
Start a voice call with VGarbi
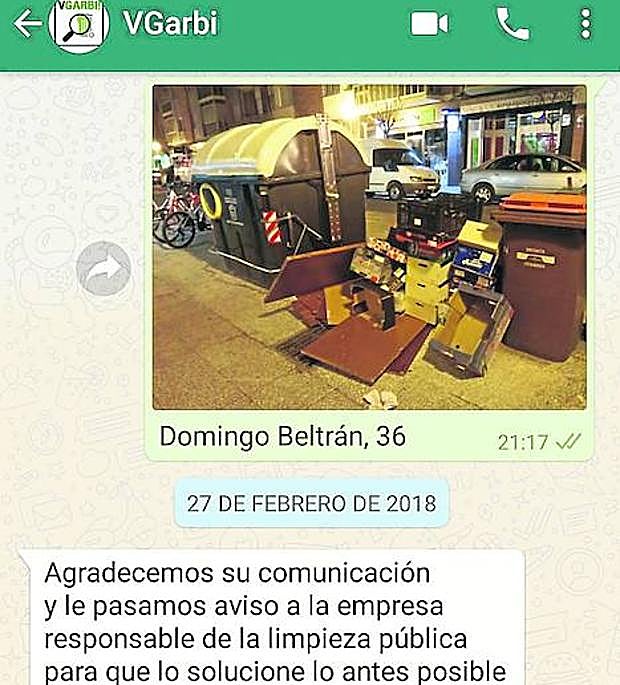pyautogui.click(x=512, y=24)
